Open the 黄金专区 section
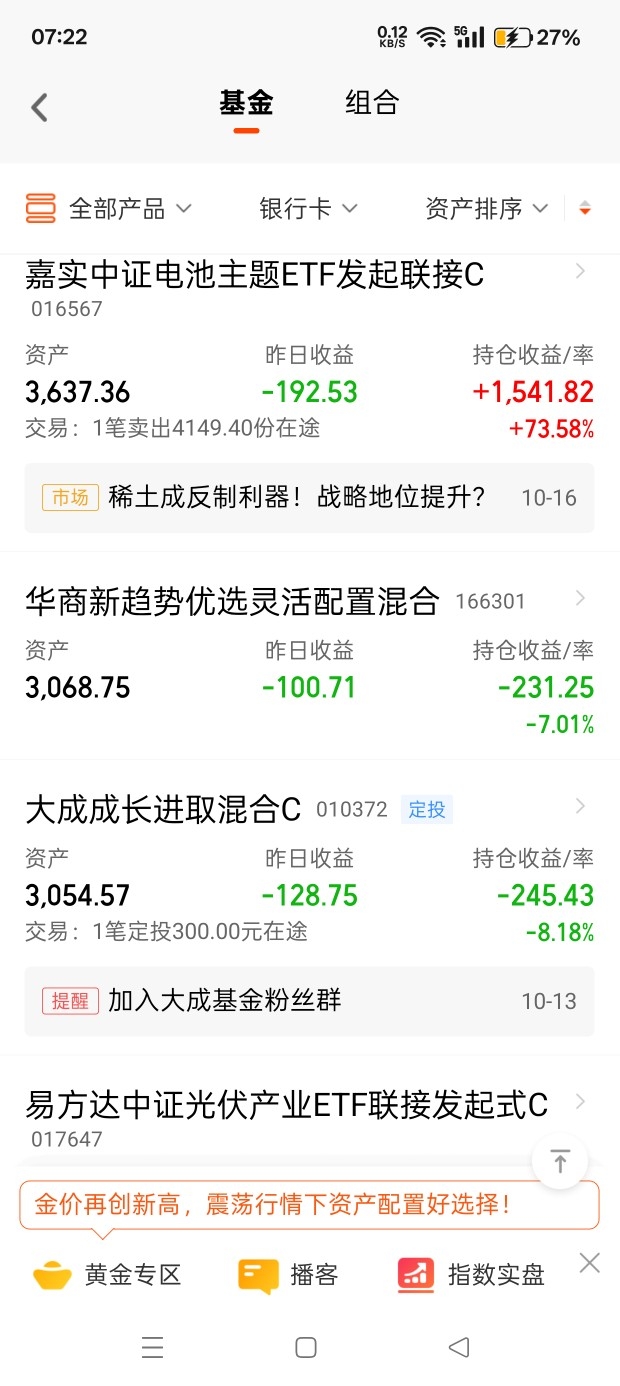This screenshot has height=1386, width=620. pos(107,1275)
